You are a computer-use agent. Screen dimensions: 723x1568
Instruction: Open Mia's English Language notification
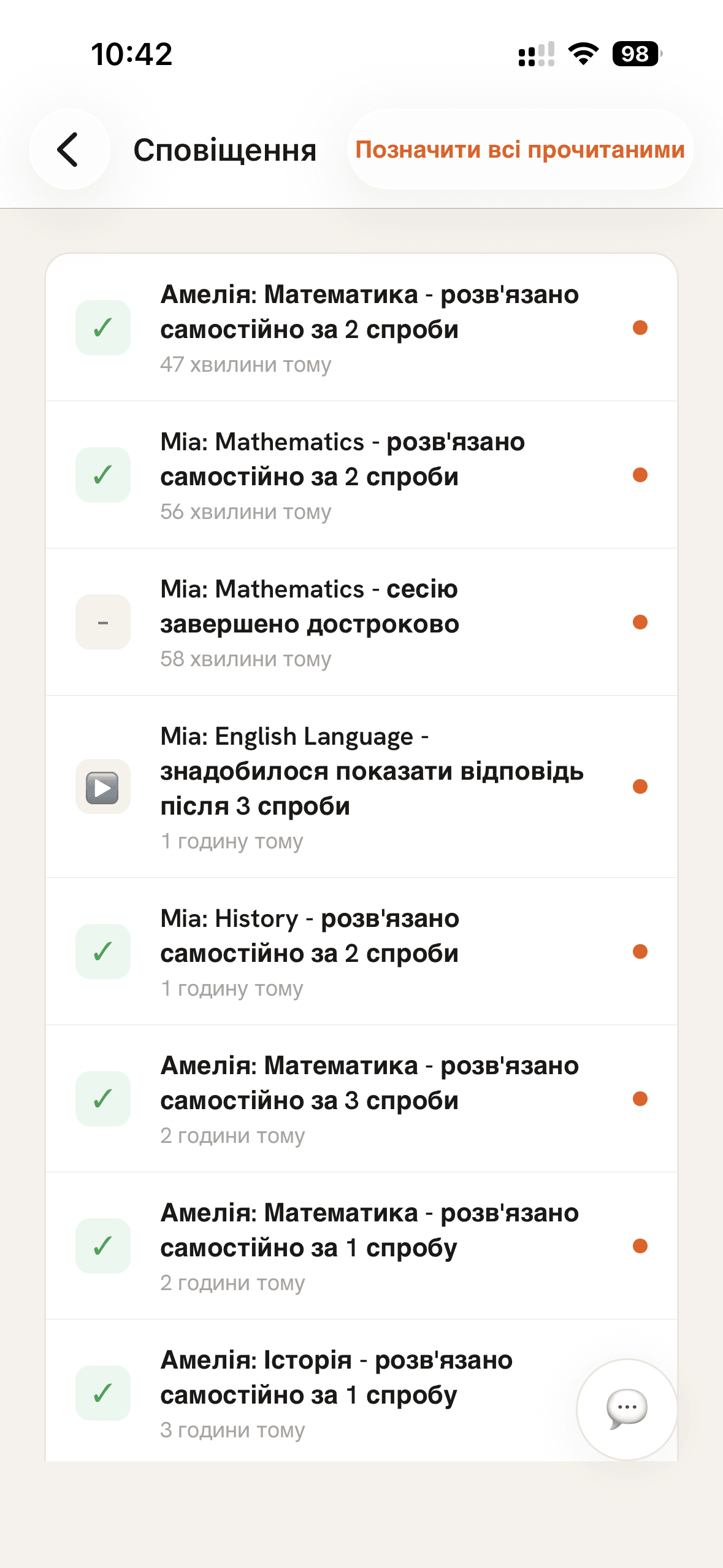[x=361, y=786]
